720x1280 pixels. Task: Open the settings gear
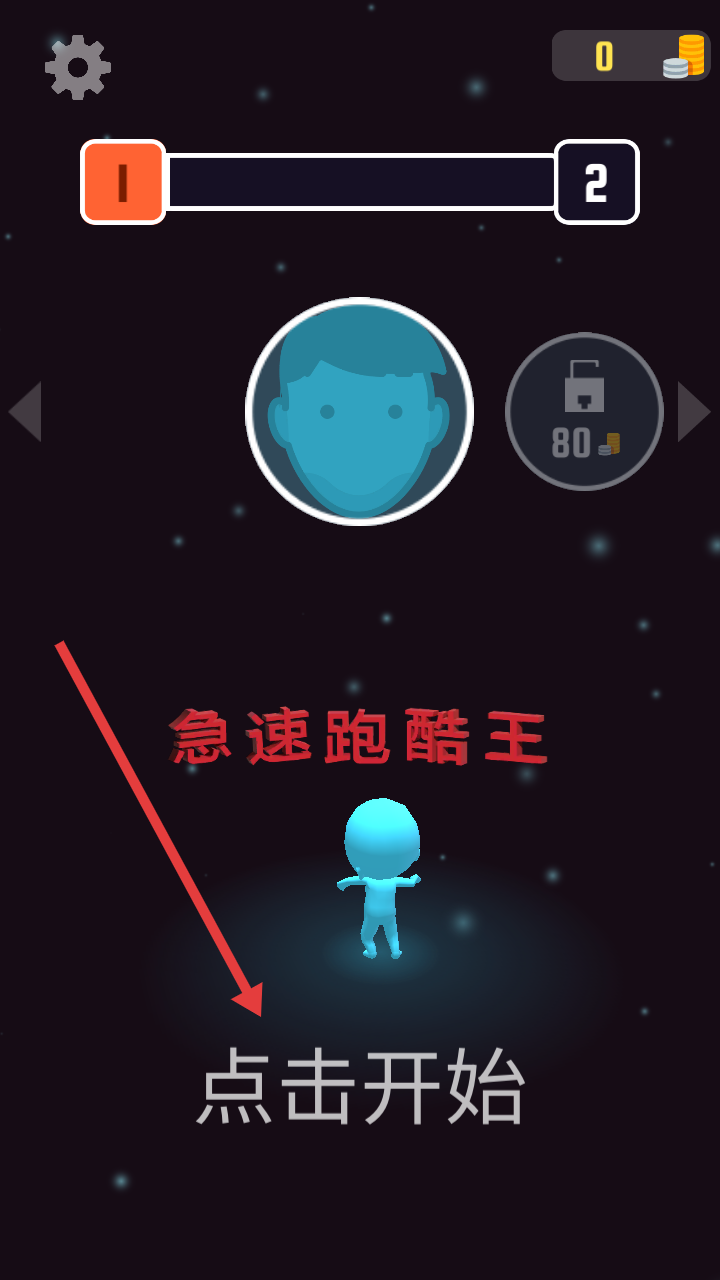(78, 67)
